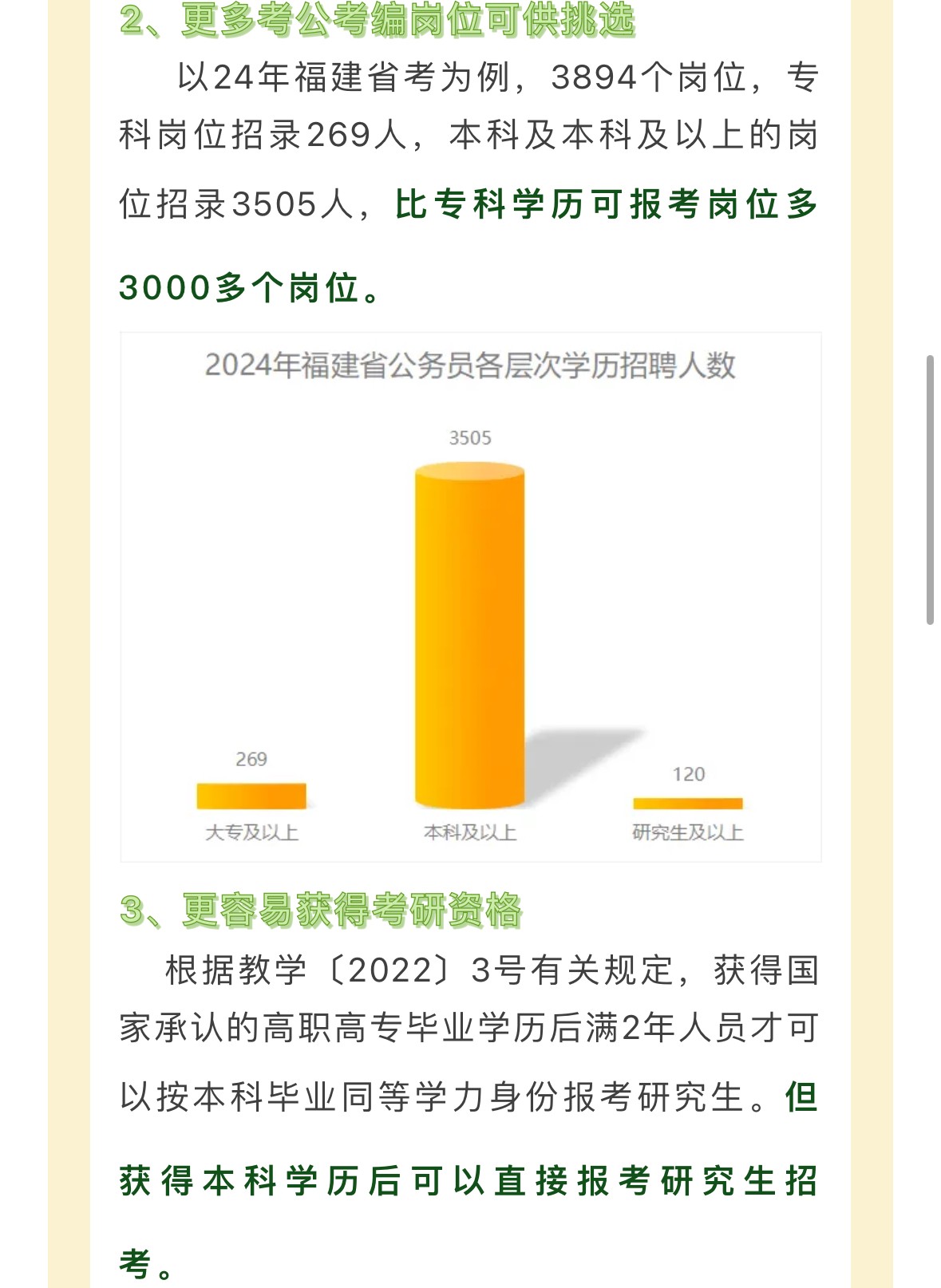Open the 2024 Fujian civil servant recruitment chart image

(470, 597)
